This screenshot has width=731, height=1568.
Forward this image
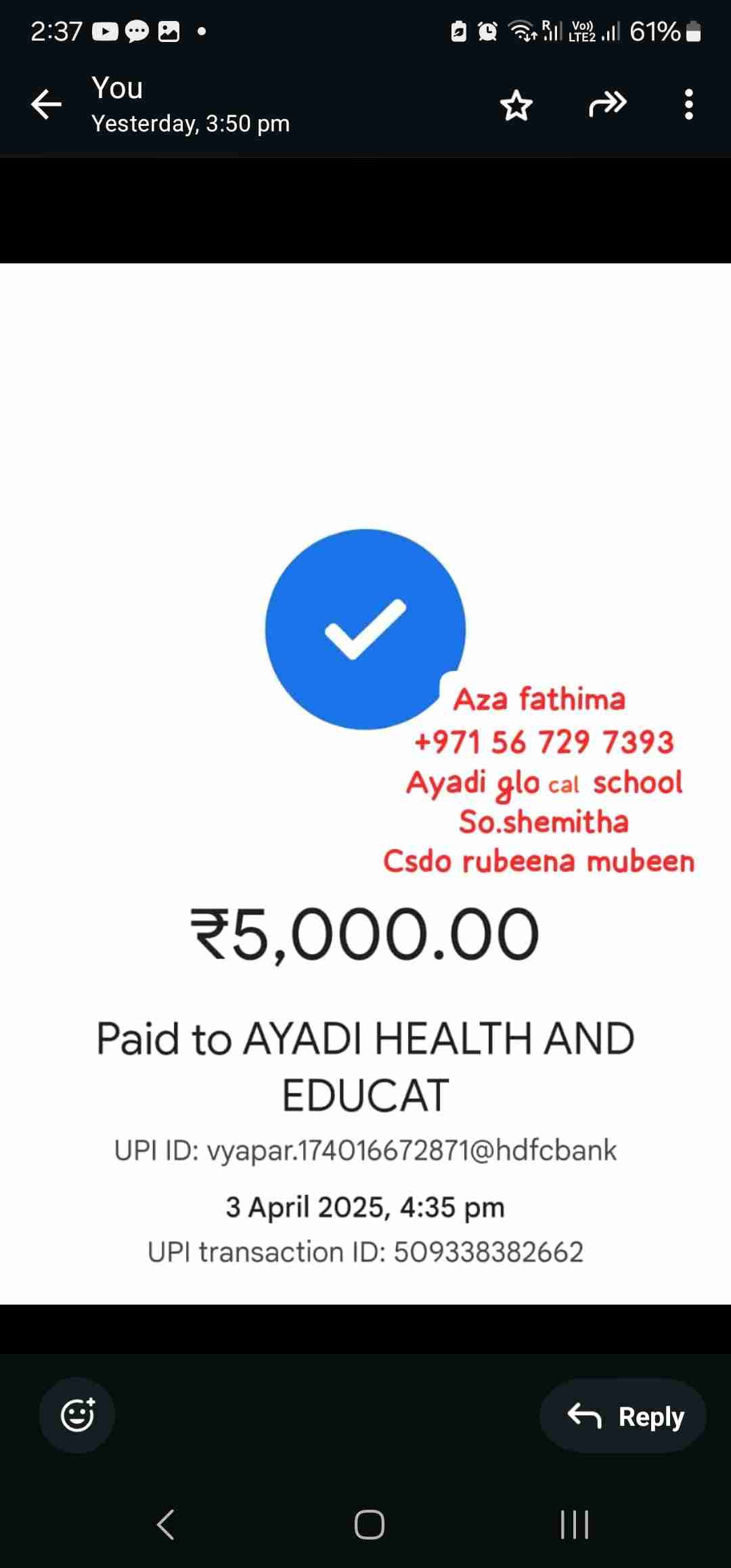(x=607, y=104)
